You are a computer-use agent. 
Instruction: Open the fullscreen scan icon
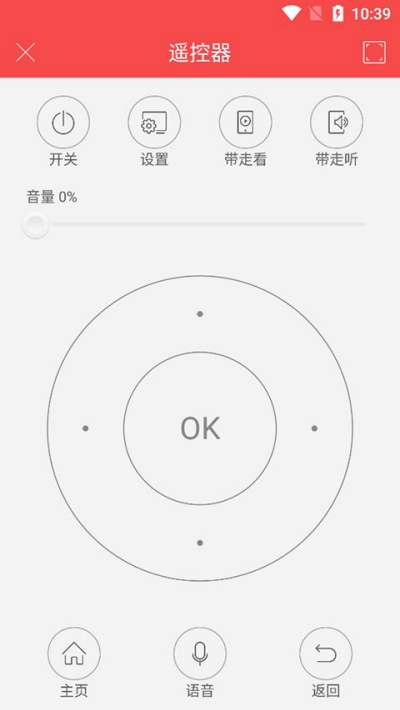point(374,53)
